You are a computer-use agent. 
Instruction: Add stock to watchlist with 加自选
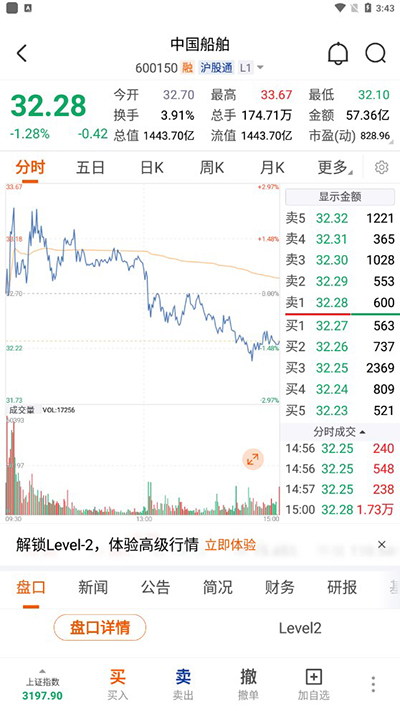[313, 685]
